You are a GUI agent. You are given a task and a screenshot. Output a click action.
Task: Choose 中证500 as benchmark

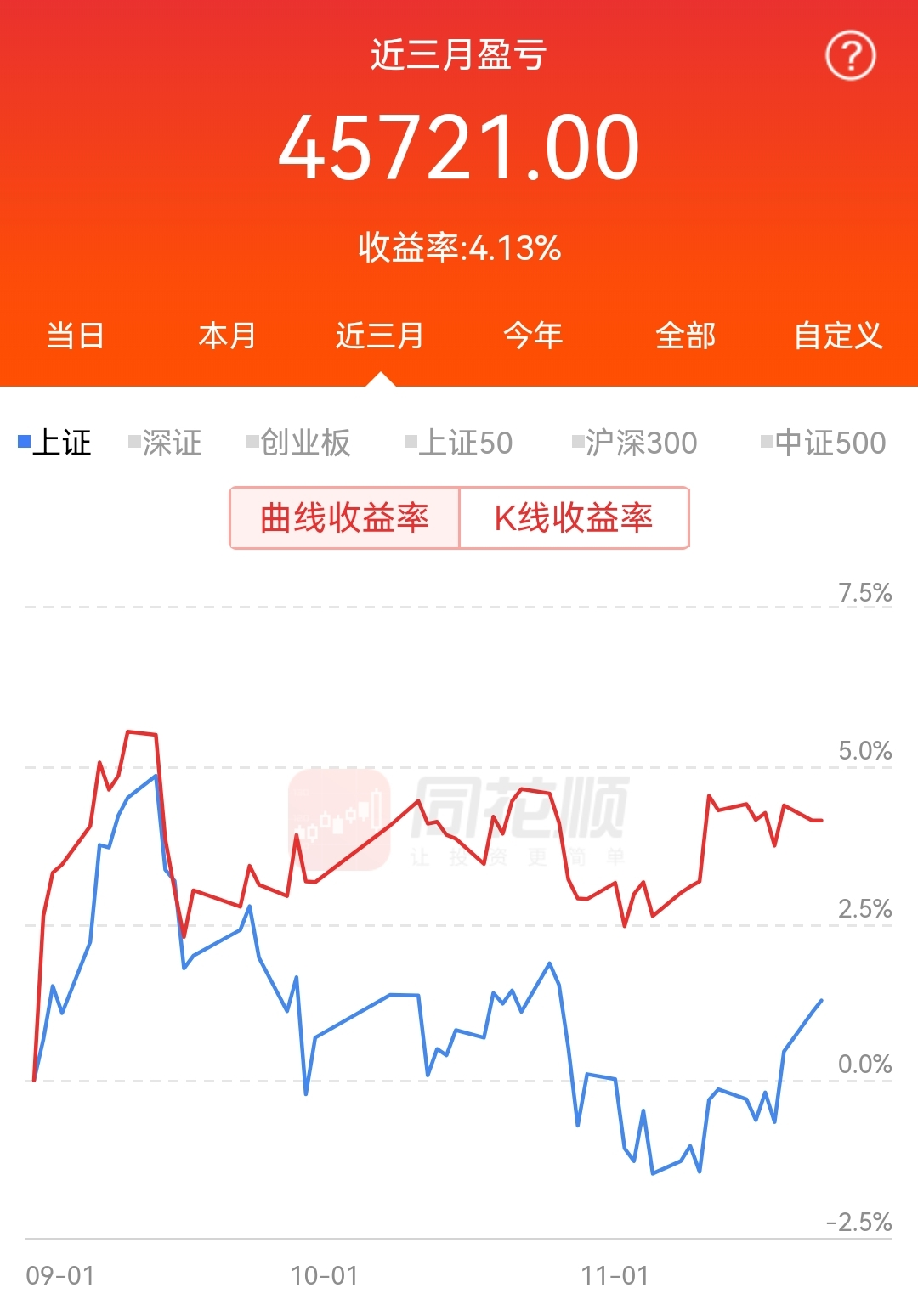click(824, 443)
